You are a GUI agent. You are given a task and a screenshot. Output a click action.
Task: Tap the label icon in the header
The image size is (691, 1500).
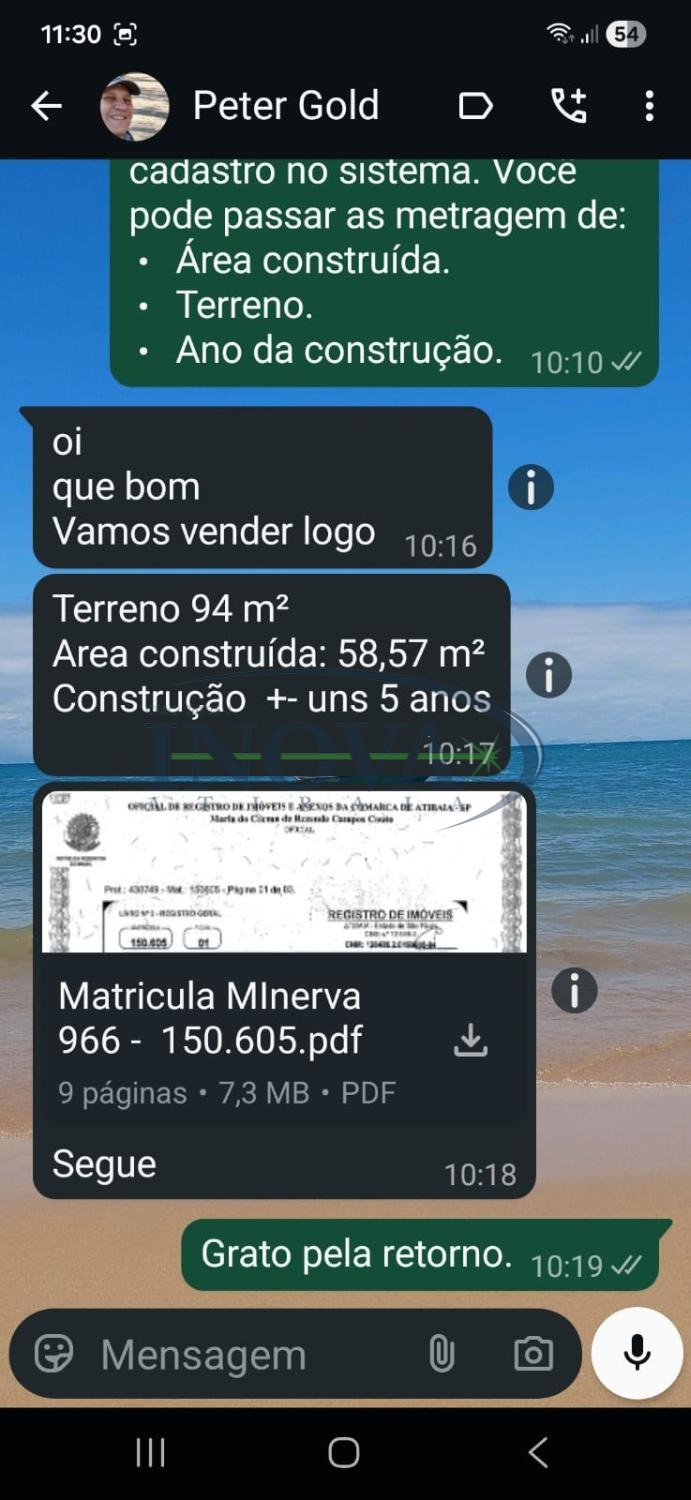coord(475,106)
